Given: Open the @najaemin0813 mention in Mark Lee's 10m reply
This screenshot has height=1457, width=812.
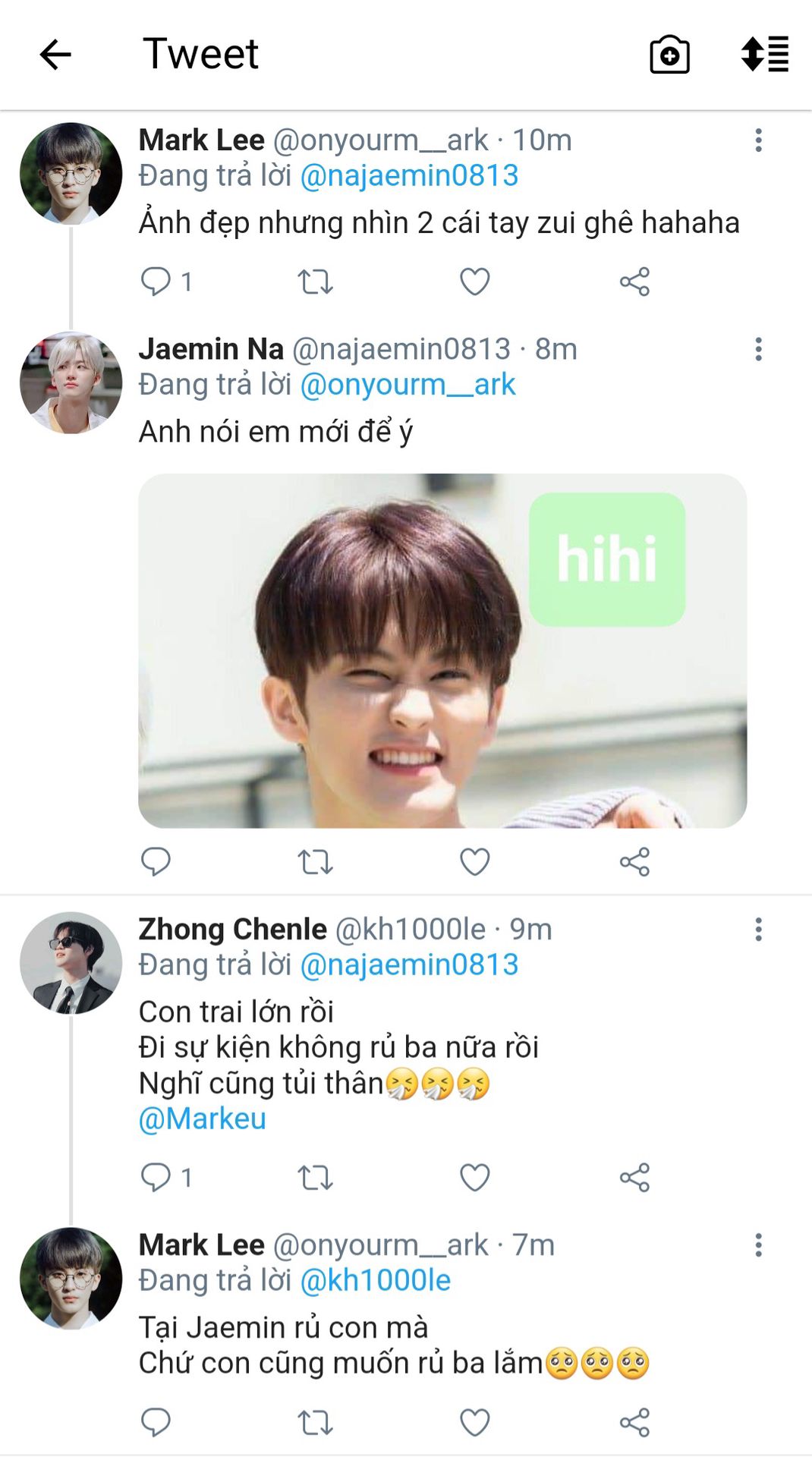Looking at the screenshot, I should click(x=409, y=176).
